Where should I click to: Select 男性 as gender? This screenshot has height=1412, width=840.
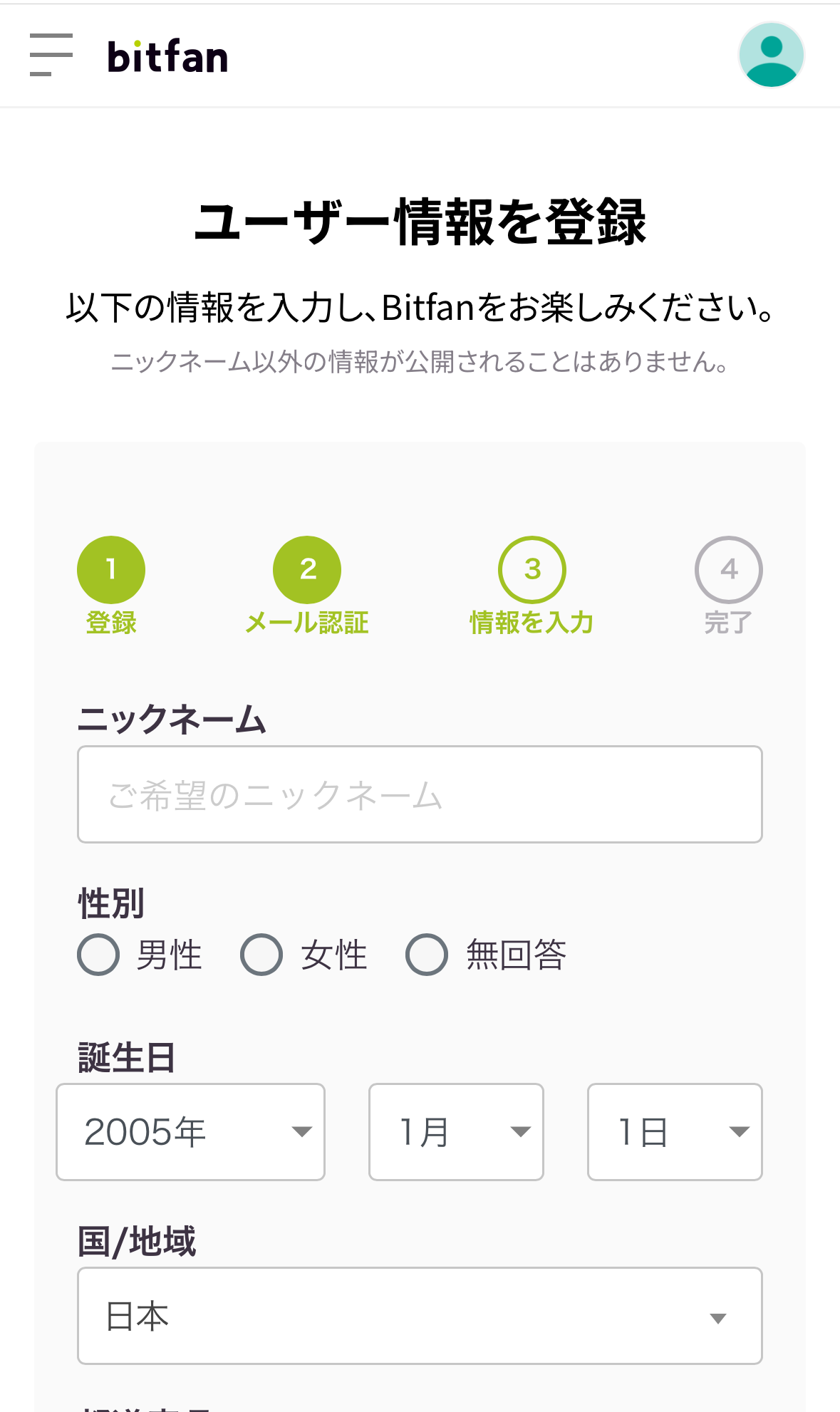(x=140, y=955)
